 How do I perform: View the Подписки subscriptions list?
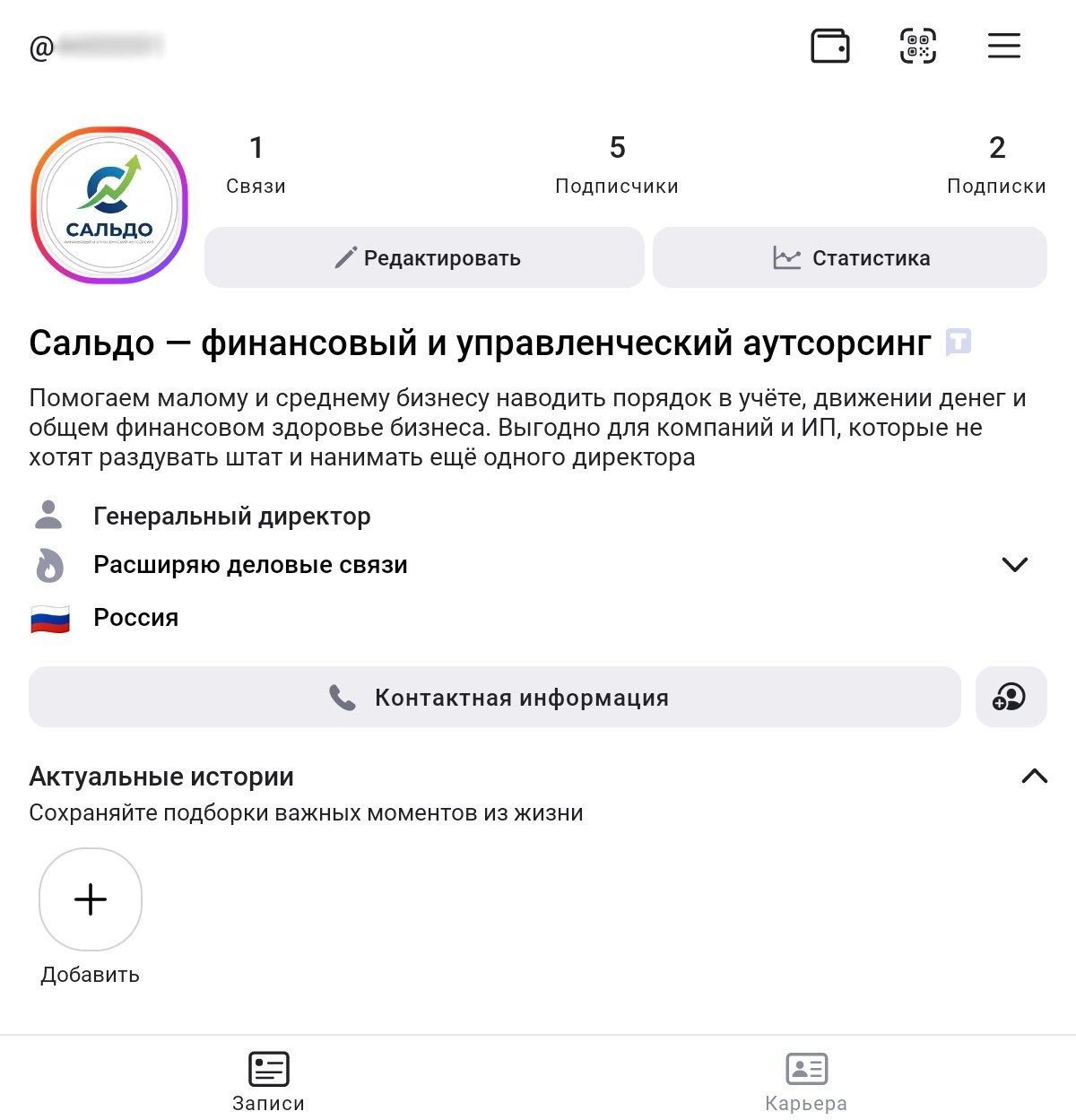coord(996,164)
